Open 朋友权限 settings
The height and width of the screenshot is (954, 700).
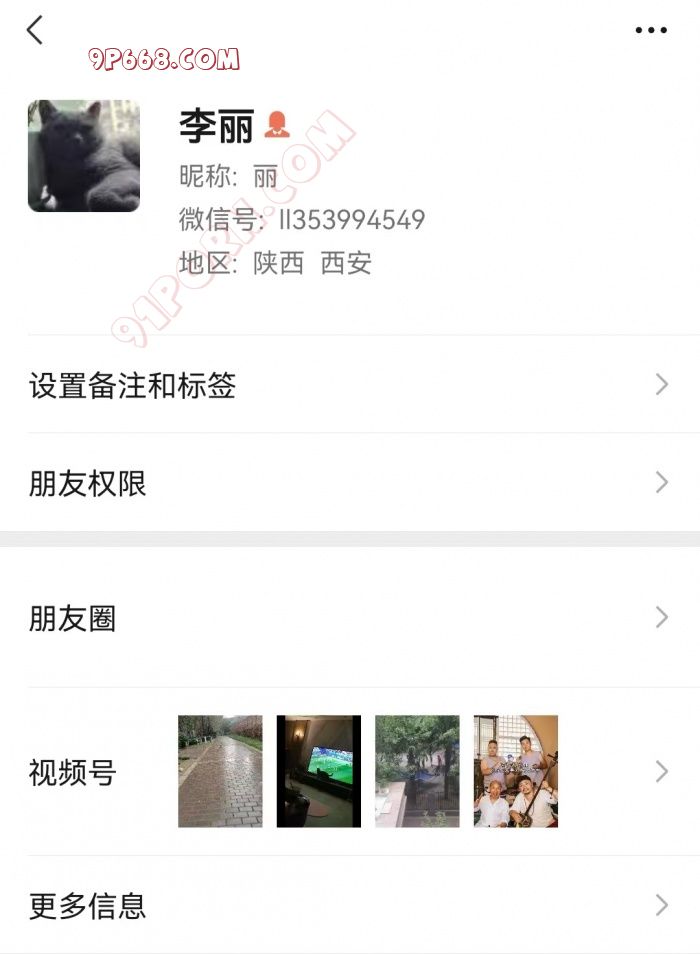click(x=350, y=483)
